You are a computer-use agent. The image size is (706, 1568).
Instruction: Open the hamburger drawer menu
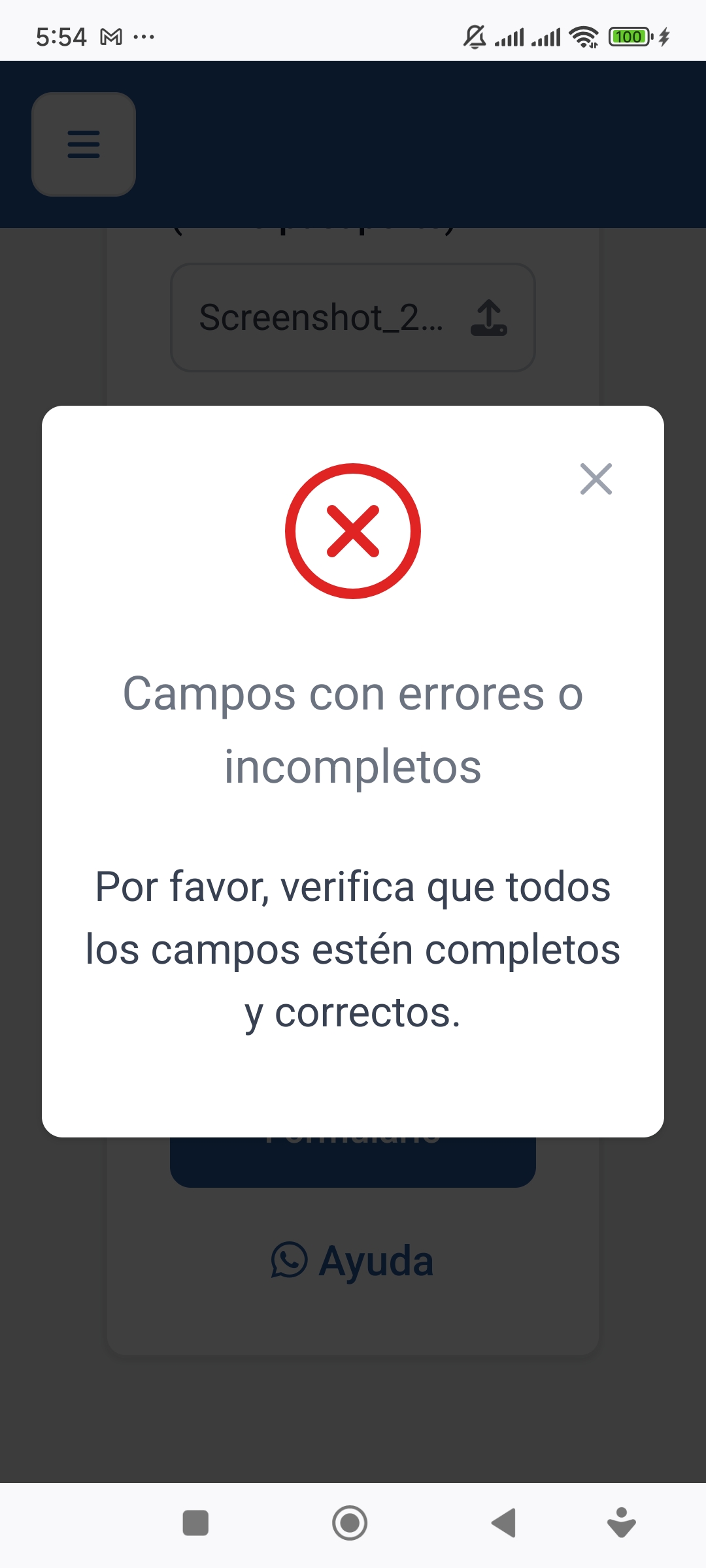(x=84, y=144)
